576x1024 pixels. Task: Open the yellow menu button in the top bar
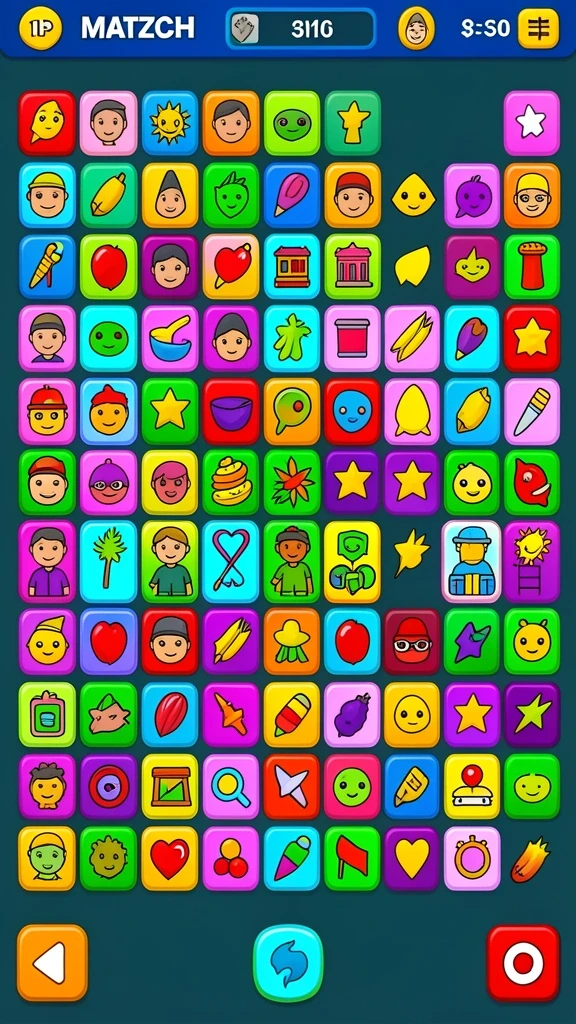[538, 29]
